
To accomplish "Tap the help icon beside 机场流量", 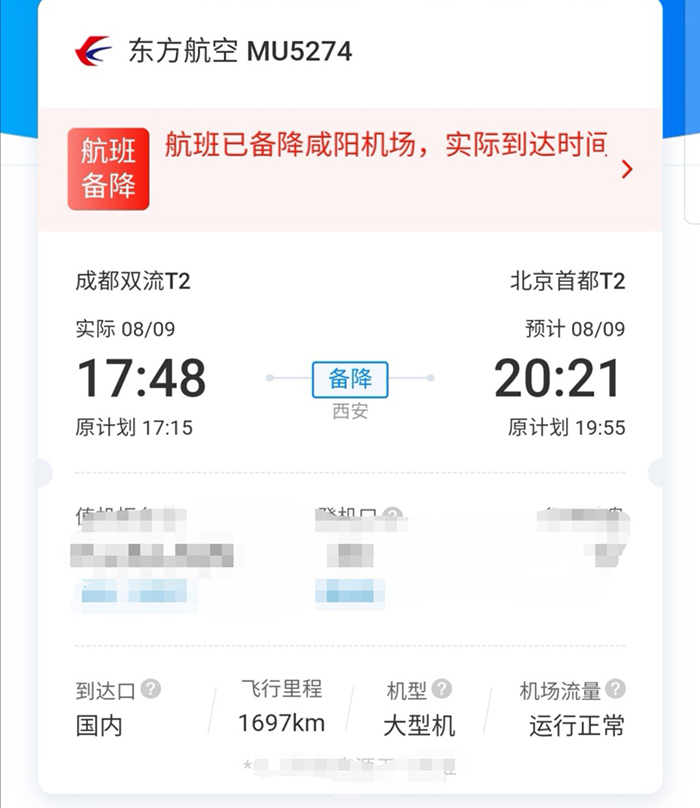I will point(615,689).
